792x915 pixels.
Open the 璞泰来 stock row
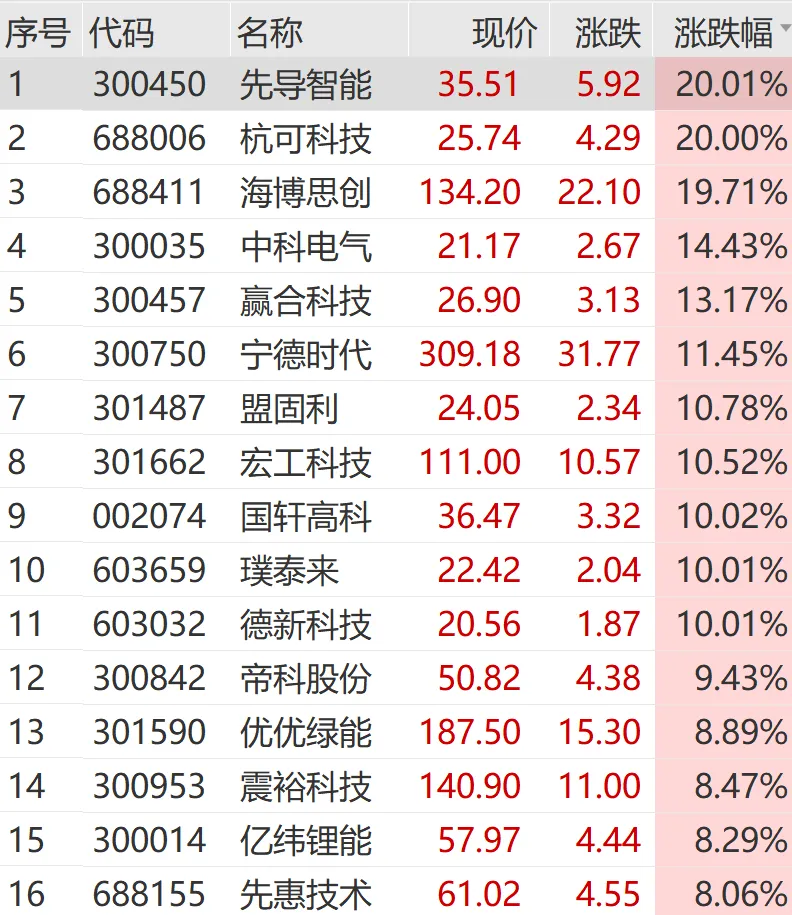(290, 571)
